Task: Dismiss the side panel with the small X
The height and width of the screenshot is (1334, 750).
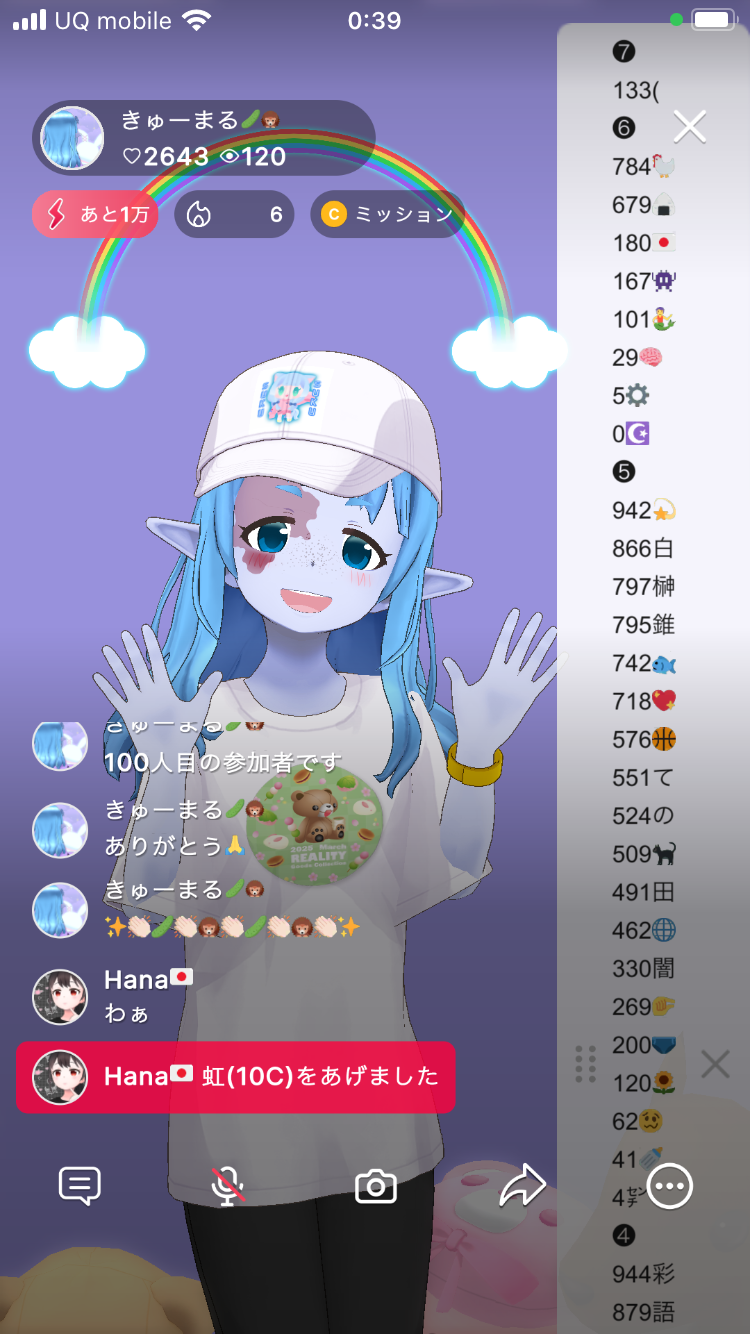Action: tap(715, 1064)
